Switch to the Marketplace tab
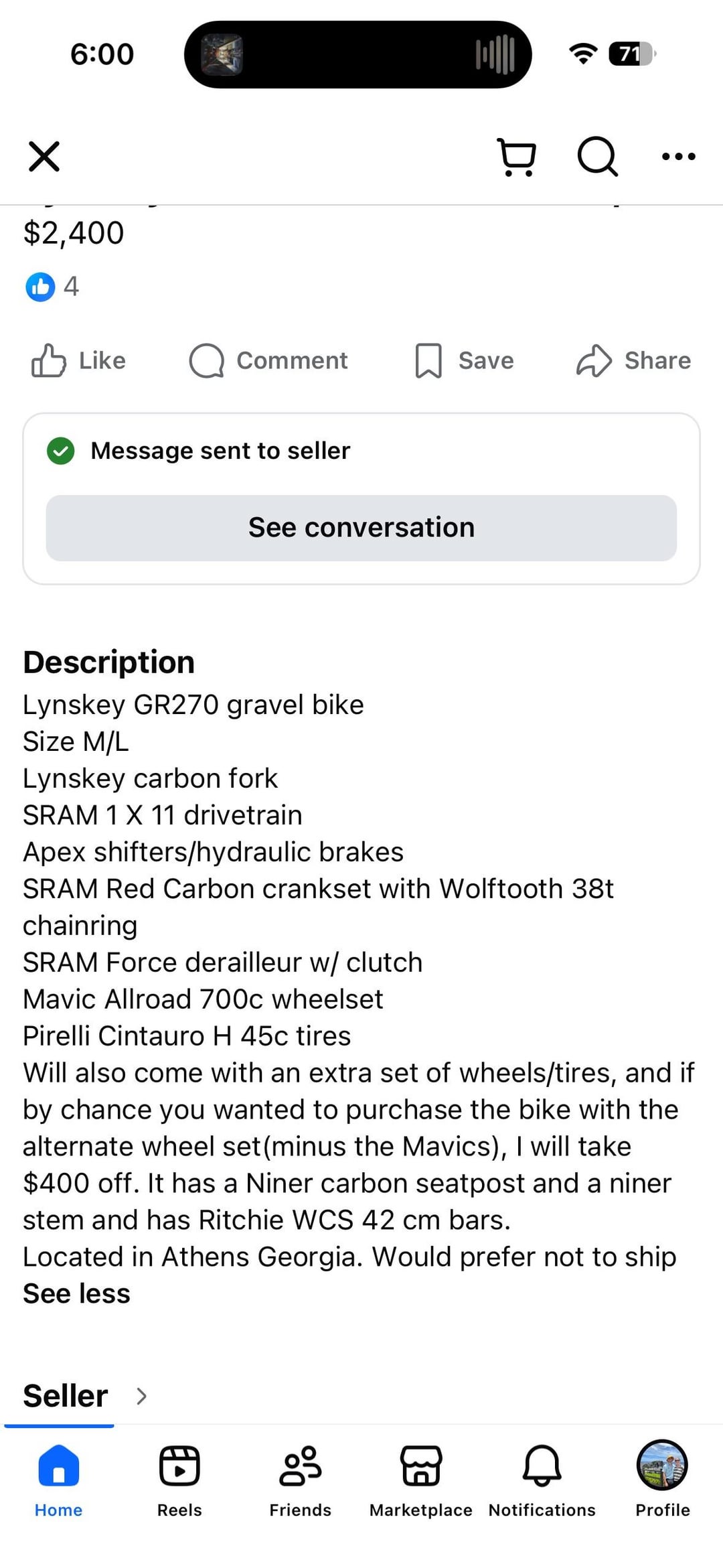Viewport: 723px width, 1568px height. [x=421, y=1478]
